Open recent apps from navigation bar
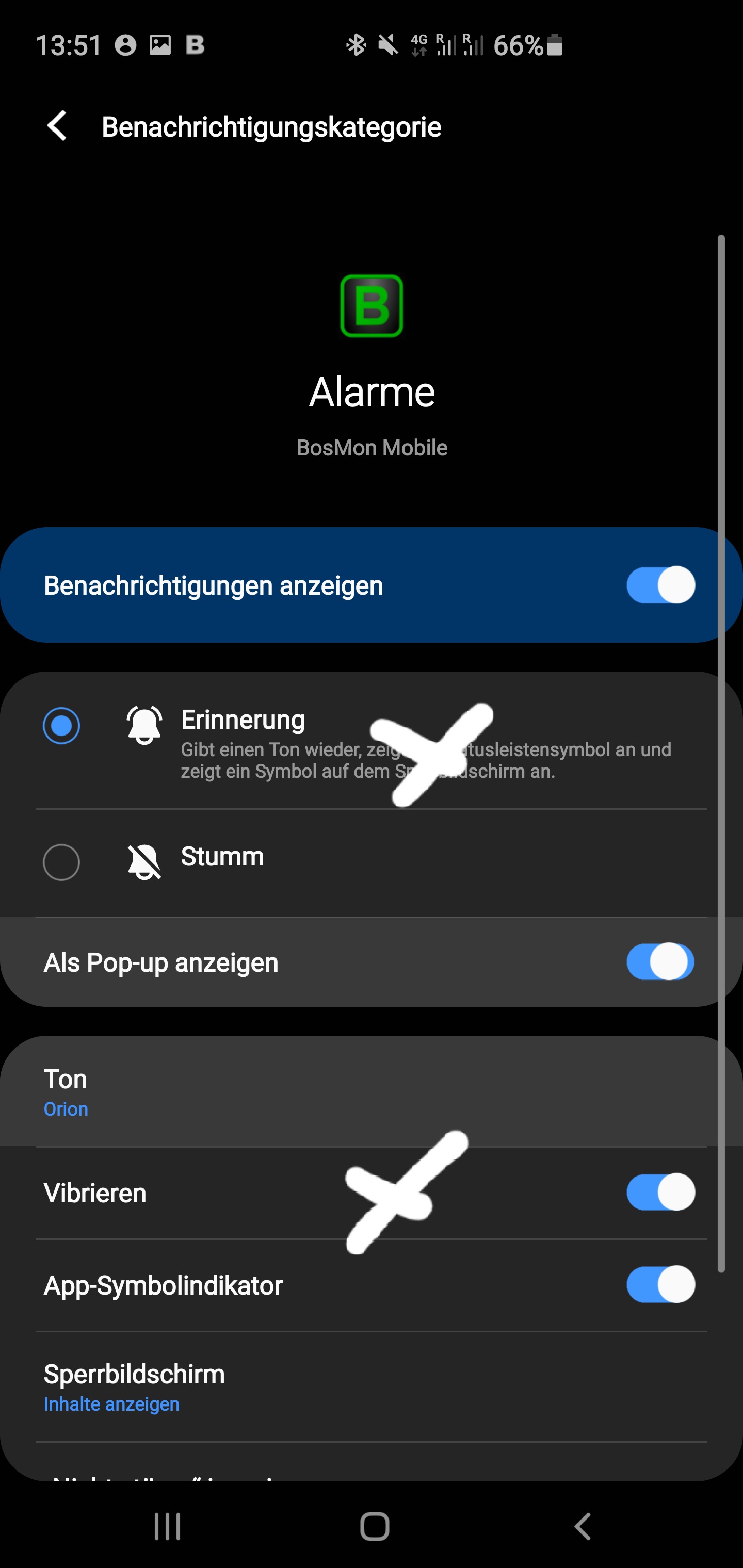743x1568 pixels. click(x=168, y=1527)
